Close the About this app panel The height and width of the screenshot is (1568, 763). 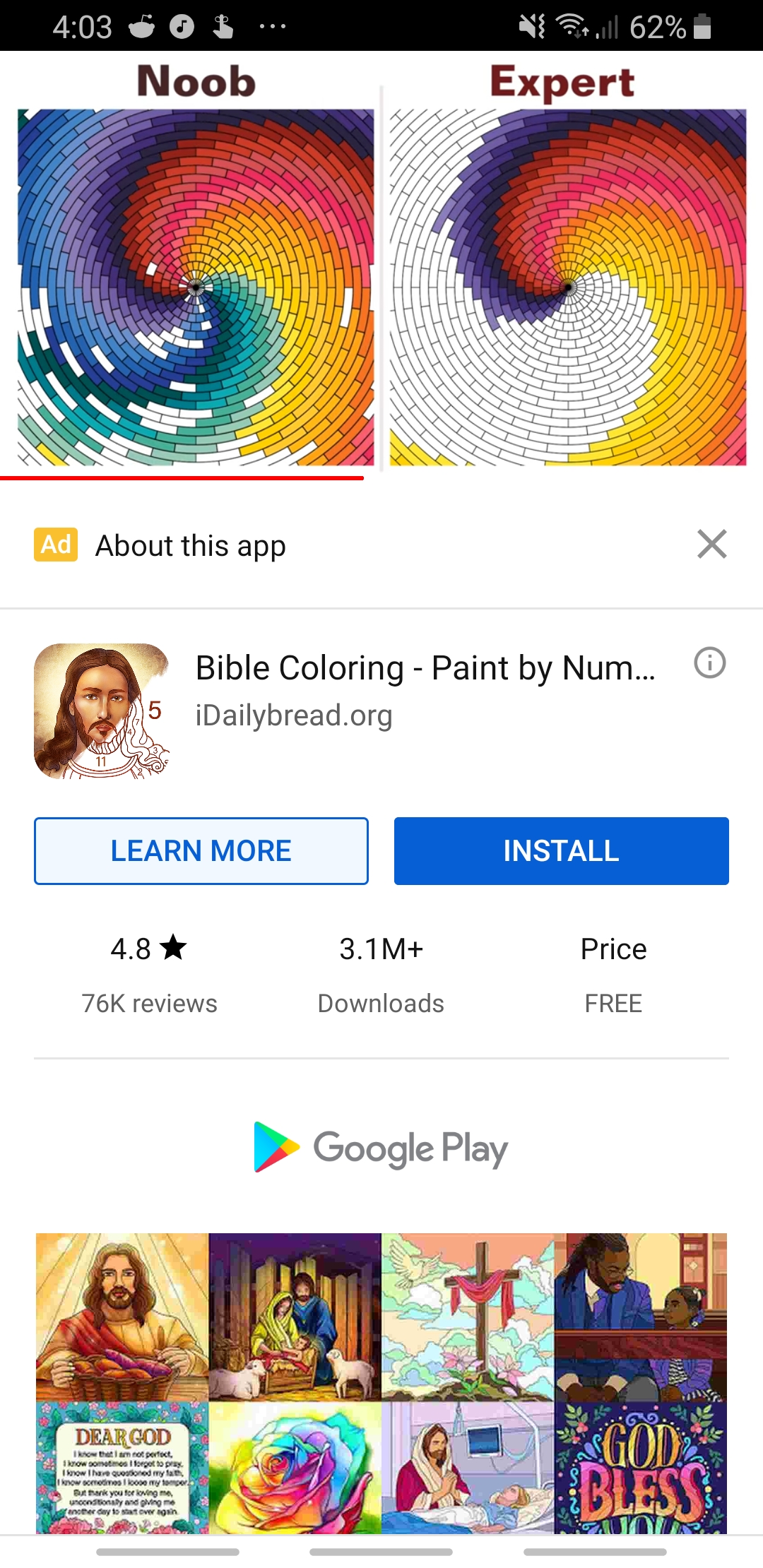(x=711, y=545)
